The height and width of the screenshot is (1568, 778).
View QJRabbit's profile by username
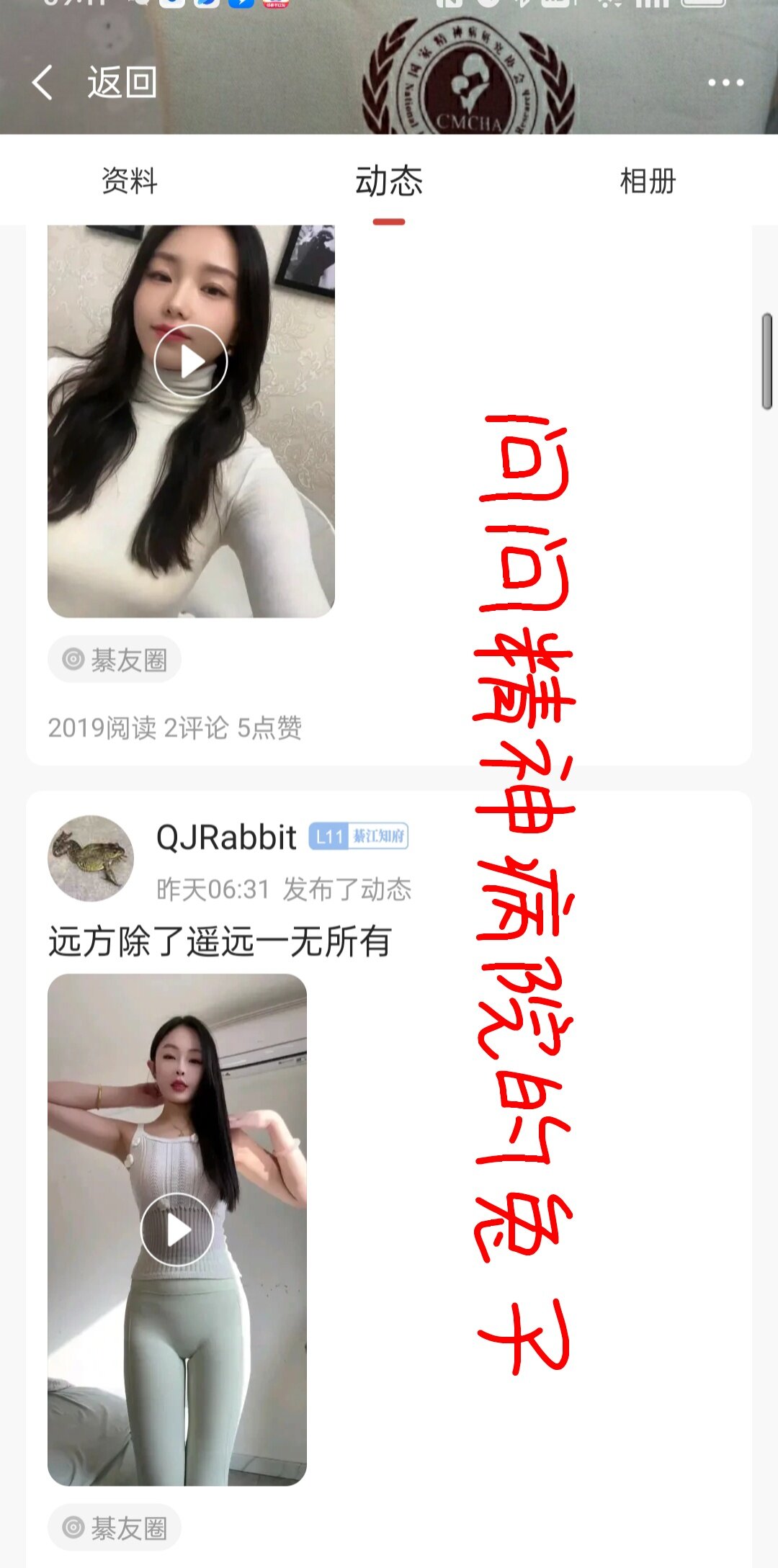(226, 837)
